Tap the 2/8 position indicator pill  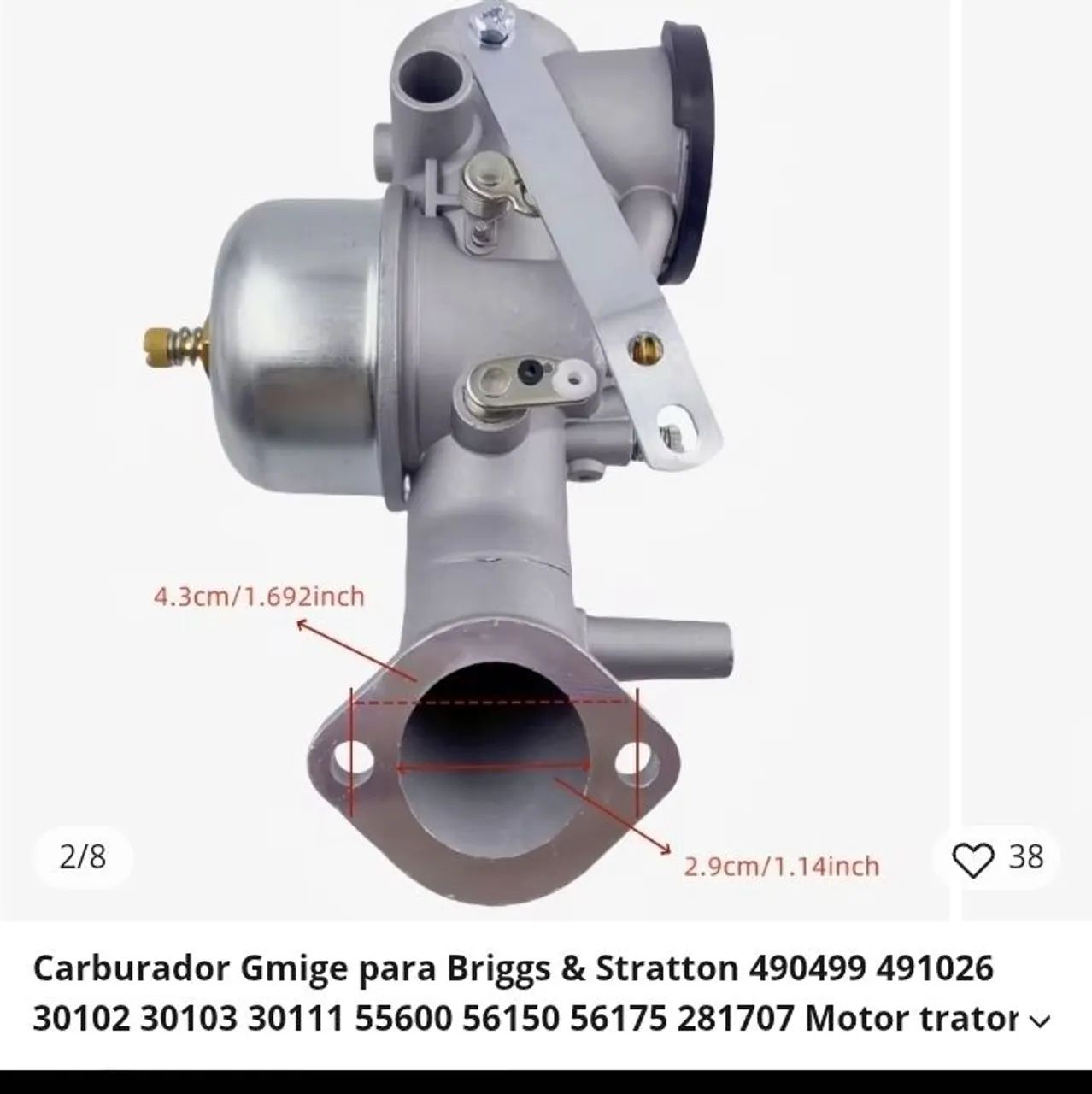82,855
